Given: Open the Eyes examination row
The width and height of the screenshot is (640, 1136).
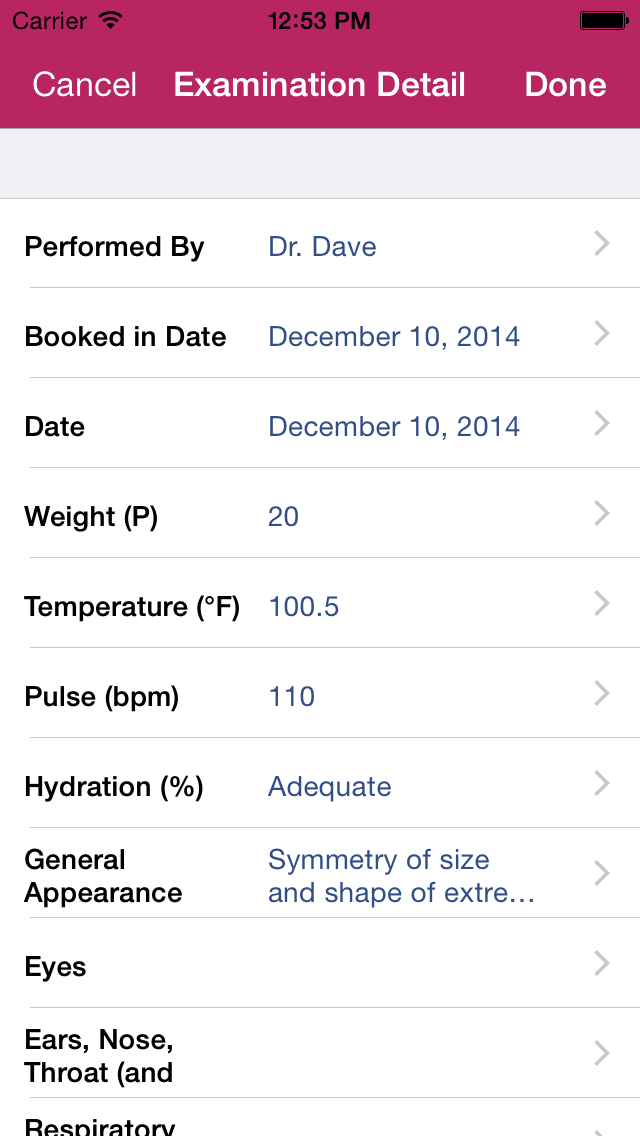Looking at the screenshot, I should pos(320,966).
